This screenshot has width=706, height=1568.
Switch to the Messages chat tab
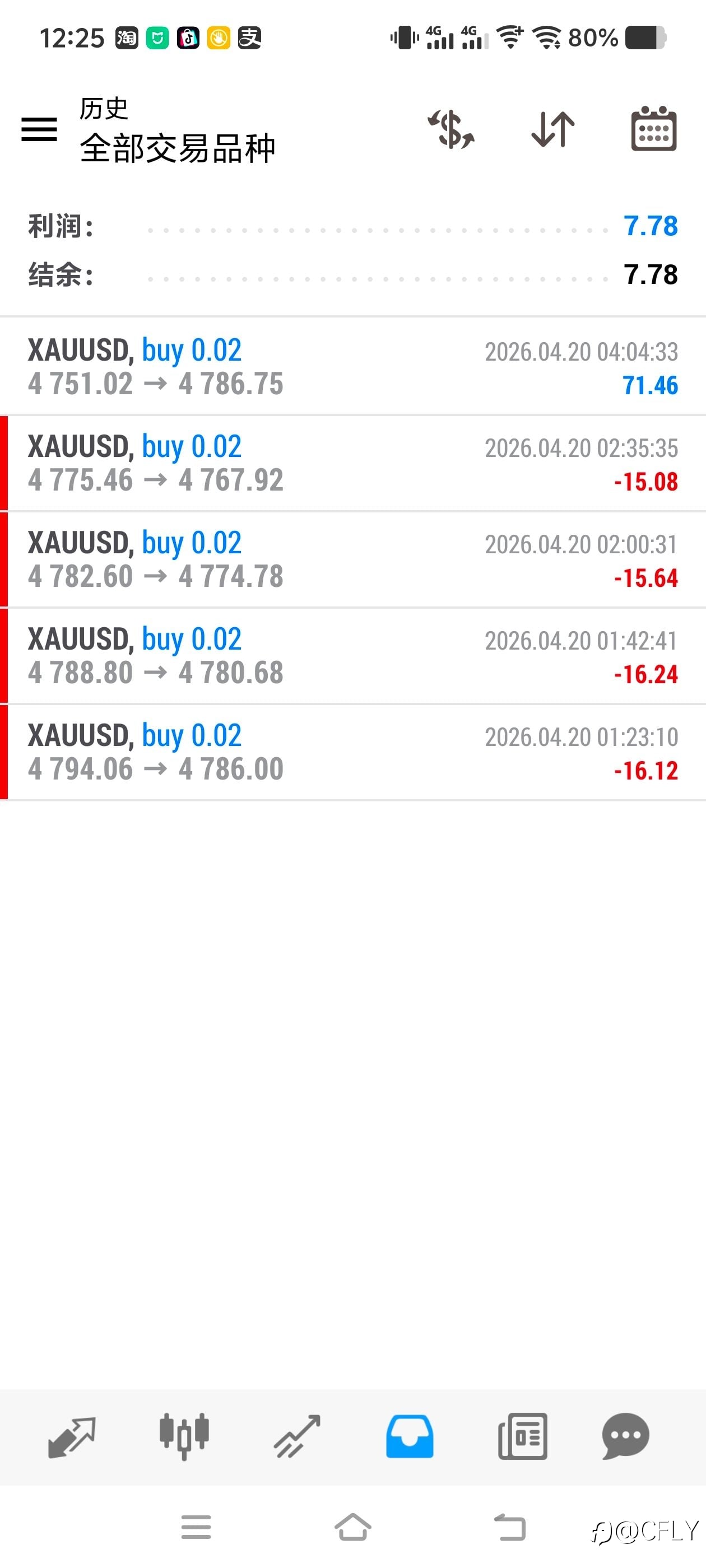click(x=625, y=1436)
